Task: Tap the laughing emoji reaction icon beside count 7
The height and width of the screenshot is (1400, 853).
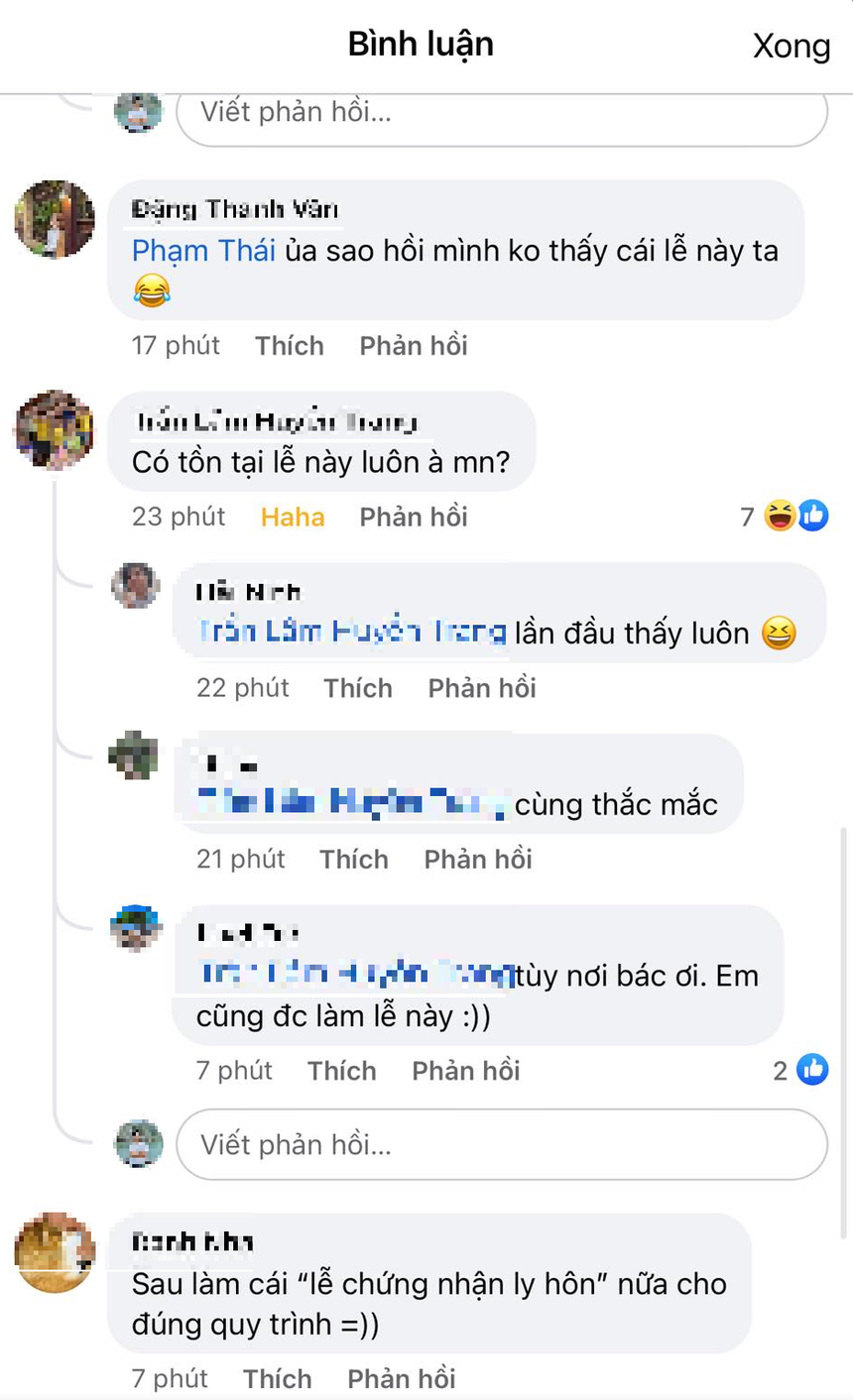Action: tap(781, 516)
